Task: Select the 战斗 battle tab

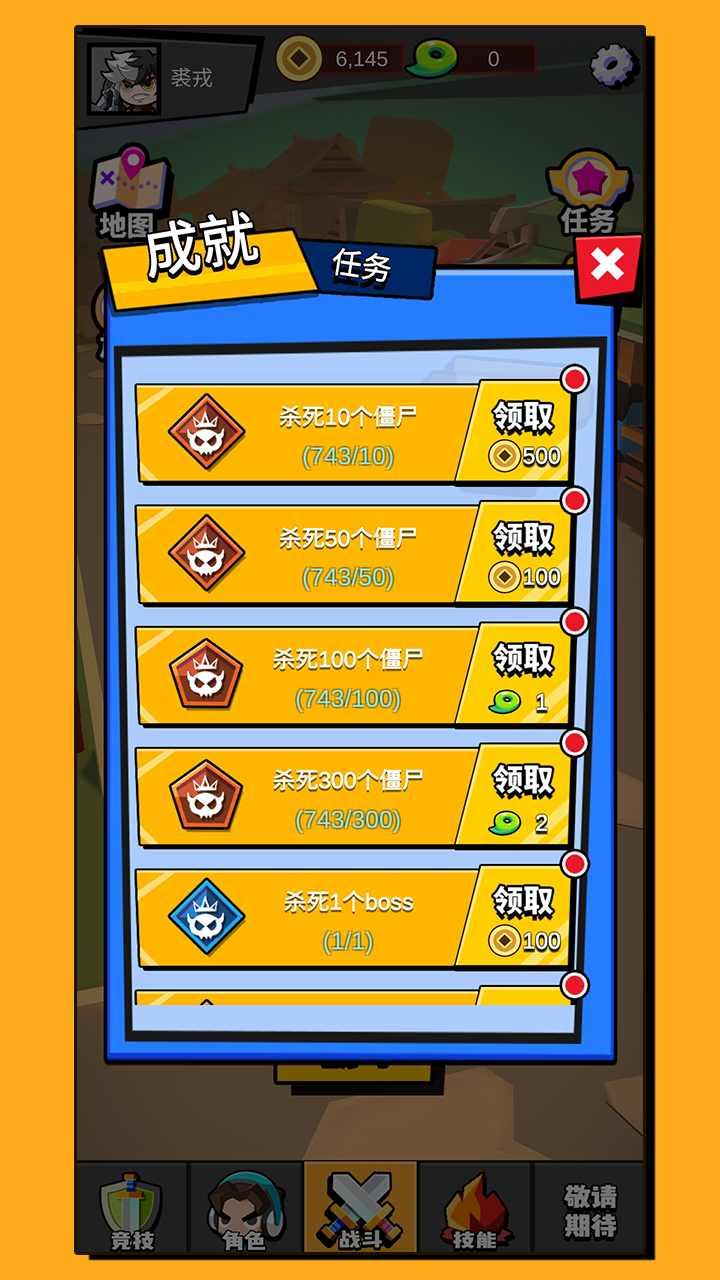Action: 360,1210
